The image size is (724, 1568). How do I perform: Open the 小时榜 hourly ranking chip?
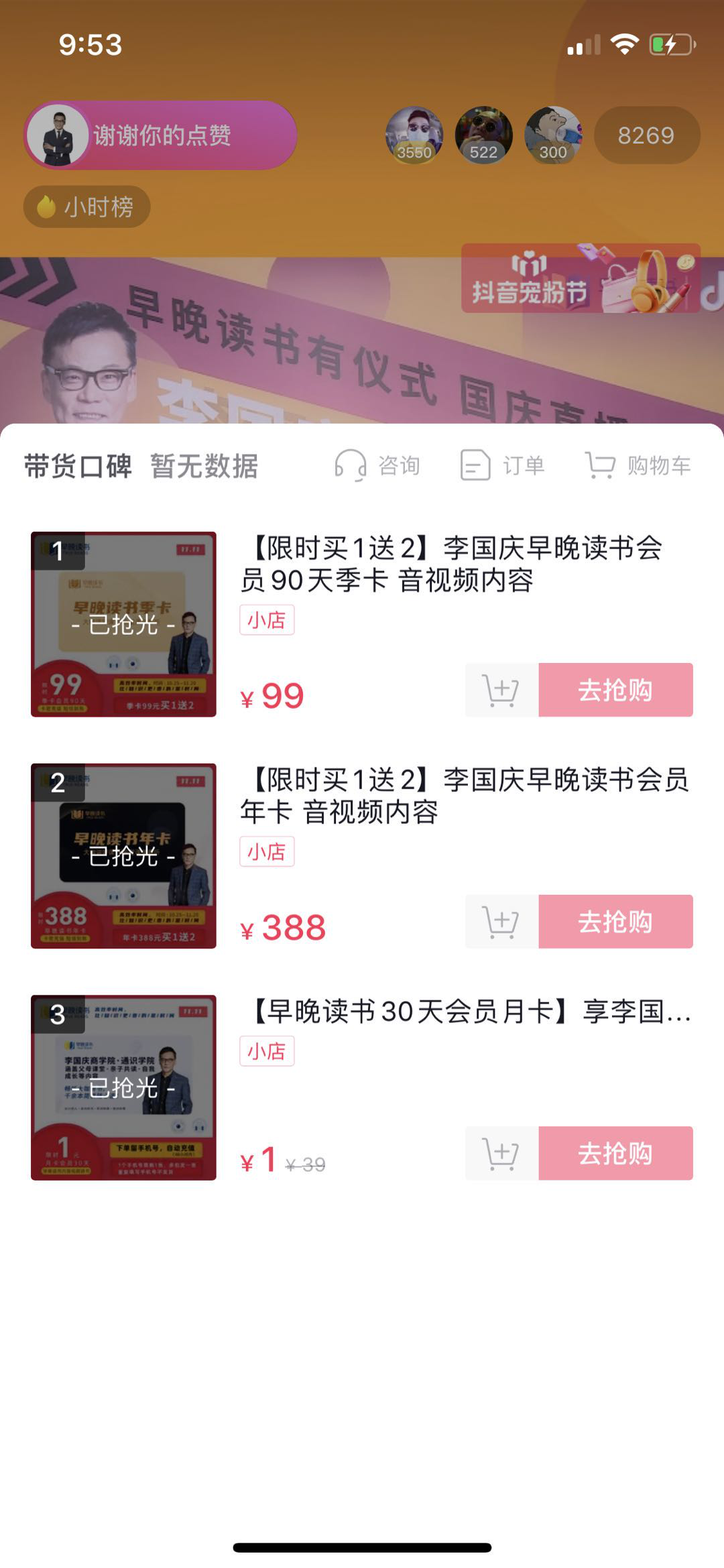click(x=87, y=206)
